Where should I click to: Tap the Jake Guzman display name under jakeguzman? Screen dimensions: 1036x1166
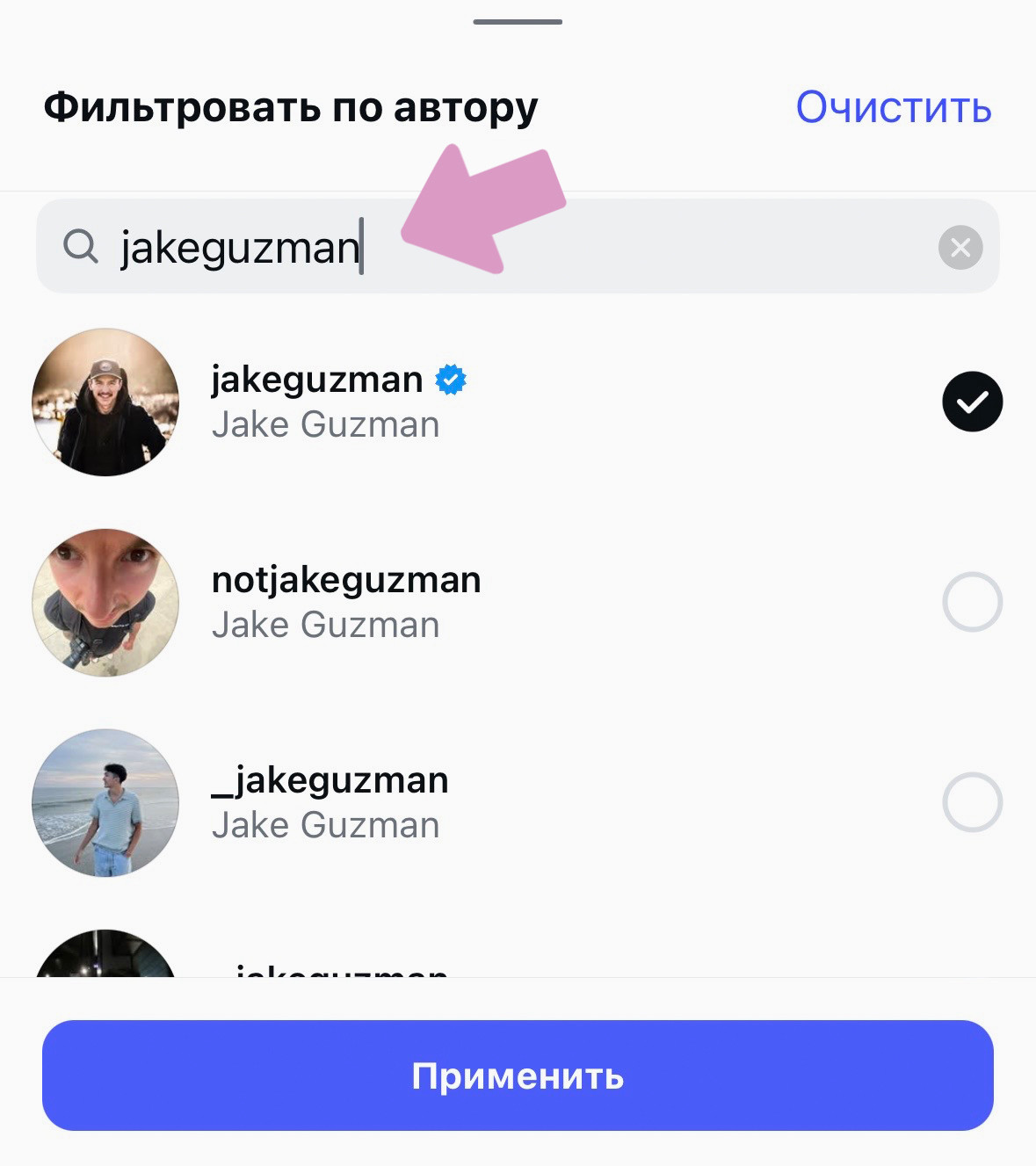tap(326, 424)
